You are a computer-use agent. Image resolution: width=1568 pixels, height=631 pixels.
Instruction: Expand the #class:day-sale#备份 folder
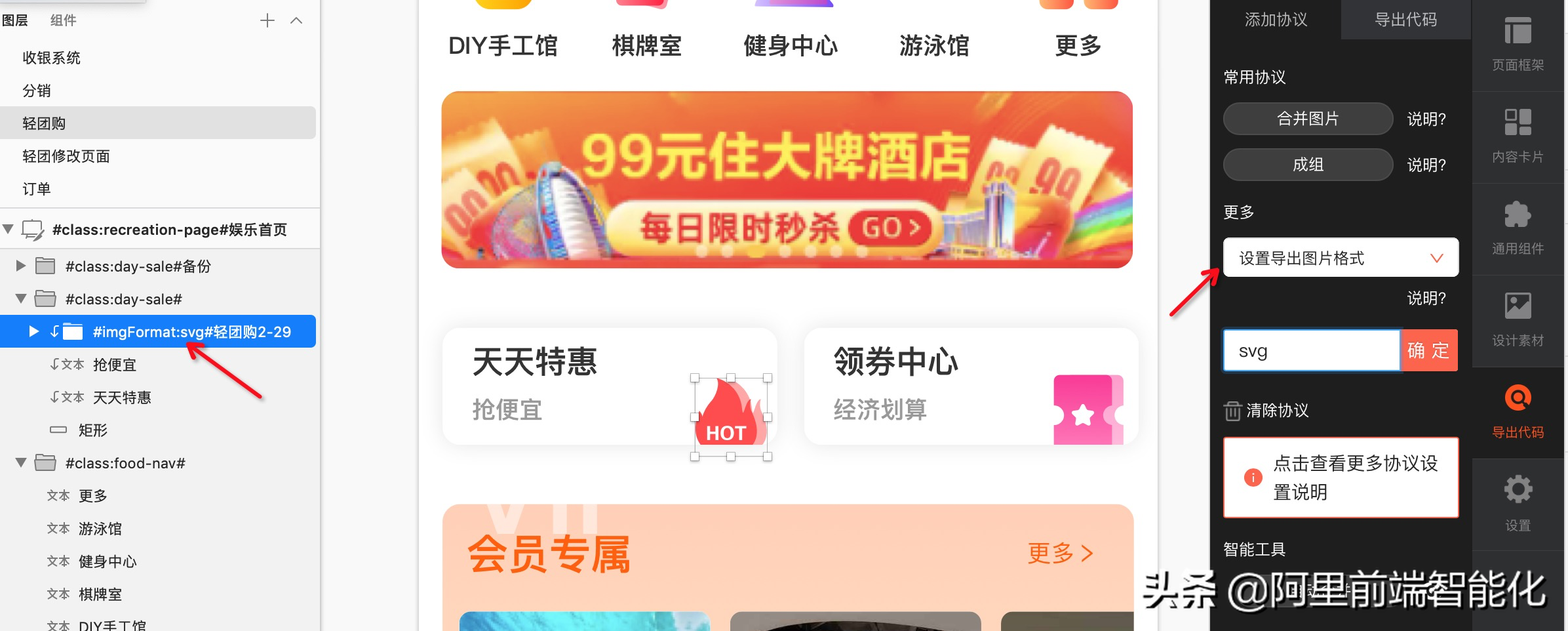click(21, 266)
